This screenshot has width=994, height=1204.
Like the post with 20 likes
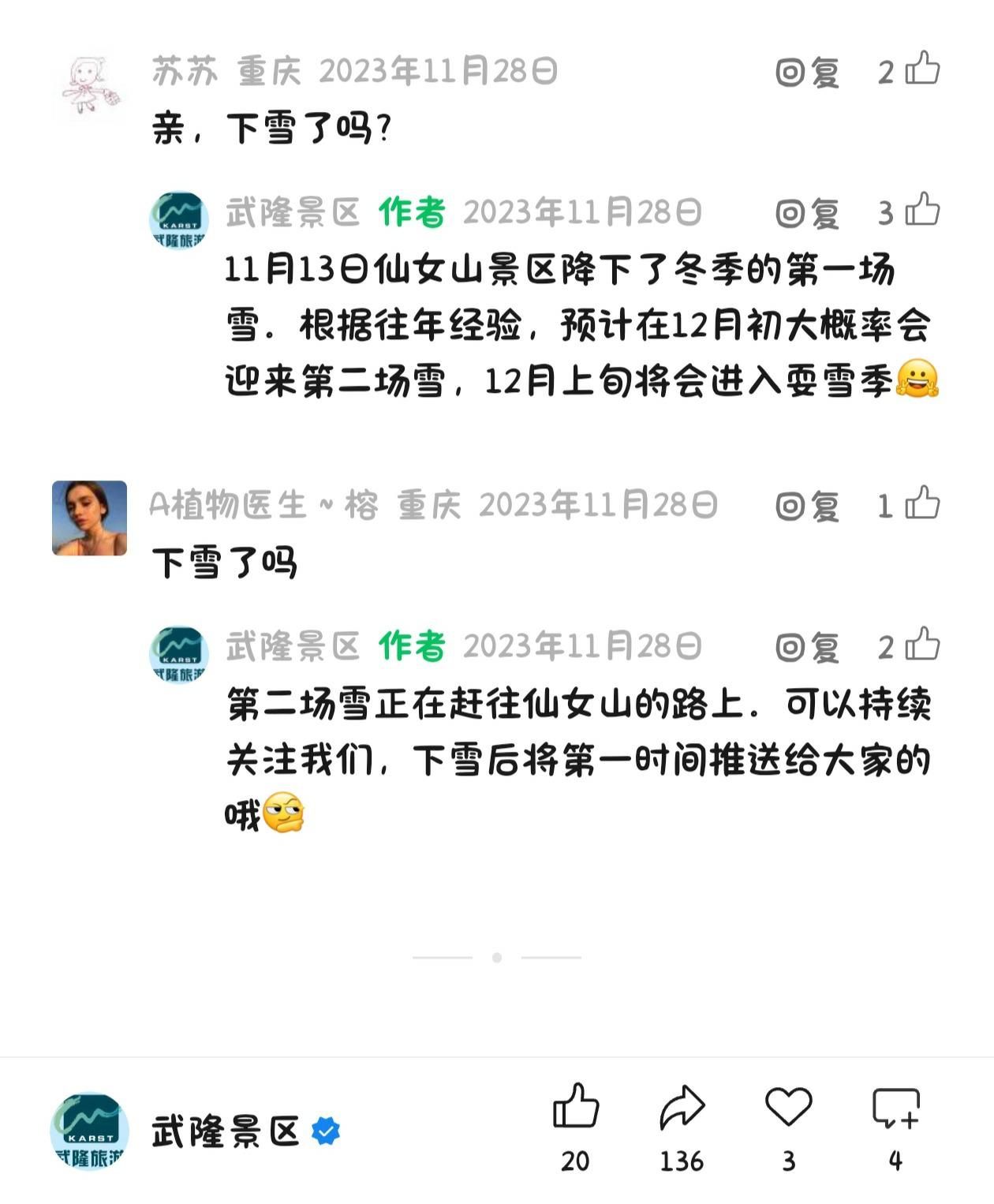[x=575, y=1106]
